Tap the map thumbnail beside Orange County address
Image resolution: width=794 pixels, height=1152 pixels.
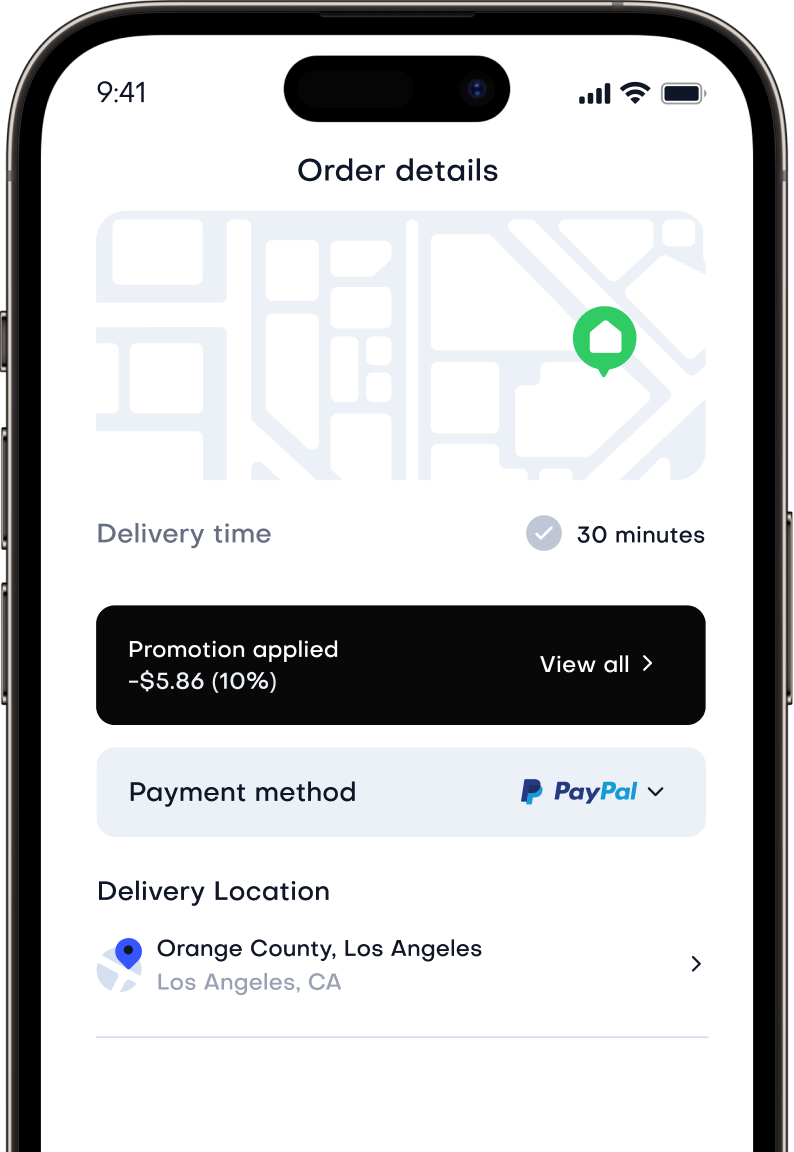tap(120, 963)
